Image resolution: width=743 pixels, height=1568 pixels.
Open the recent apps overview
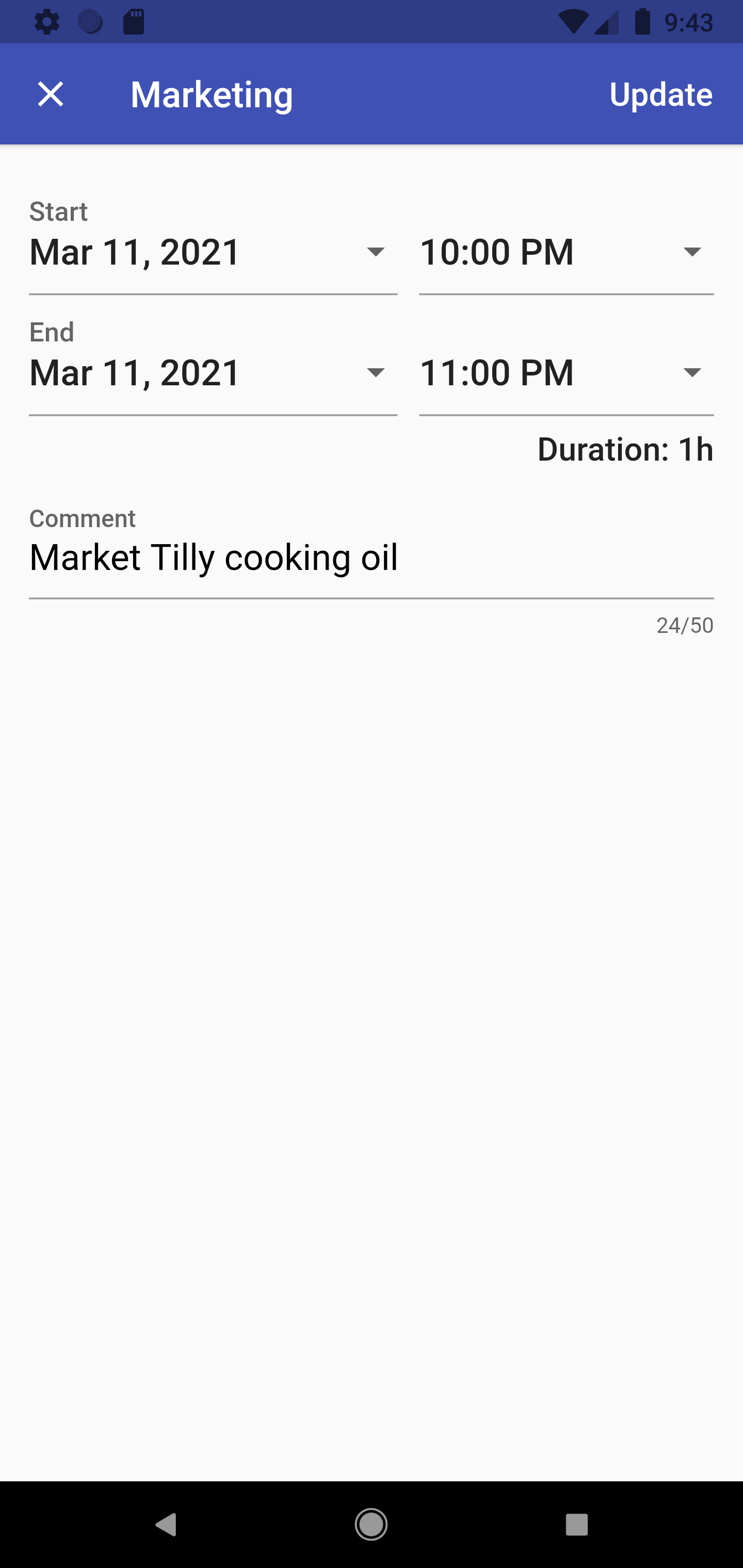click(576, 1524)
